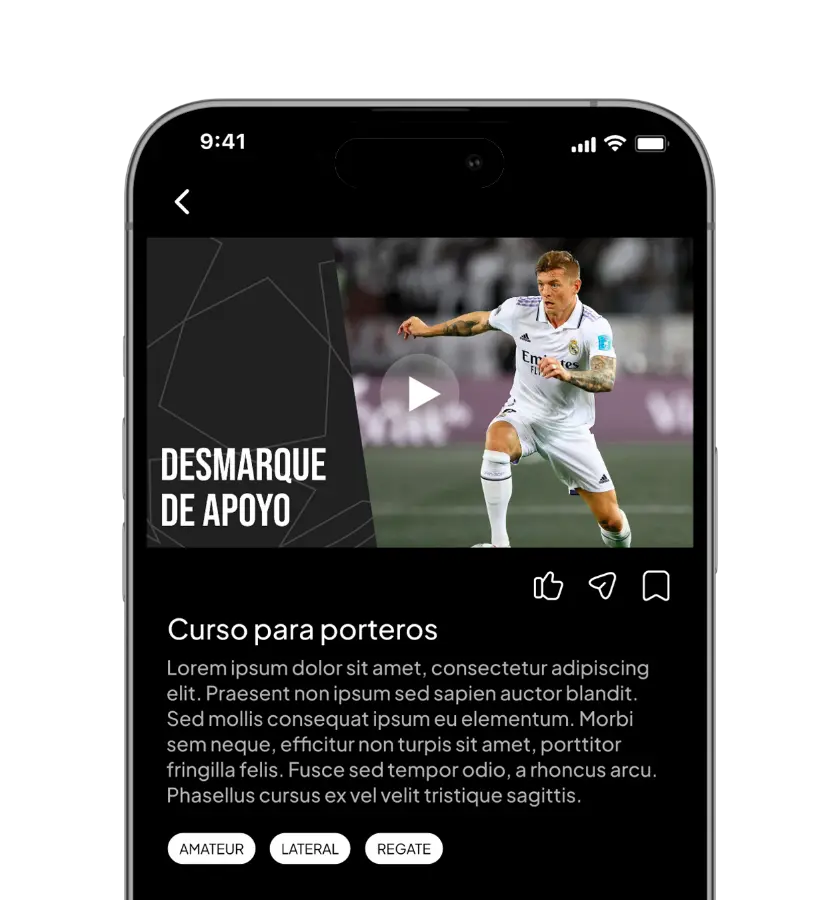Go back using the top-left arrow
This screenshot has height=900, width=840.
pyautogui.click(x=182, y=202)
